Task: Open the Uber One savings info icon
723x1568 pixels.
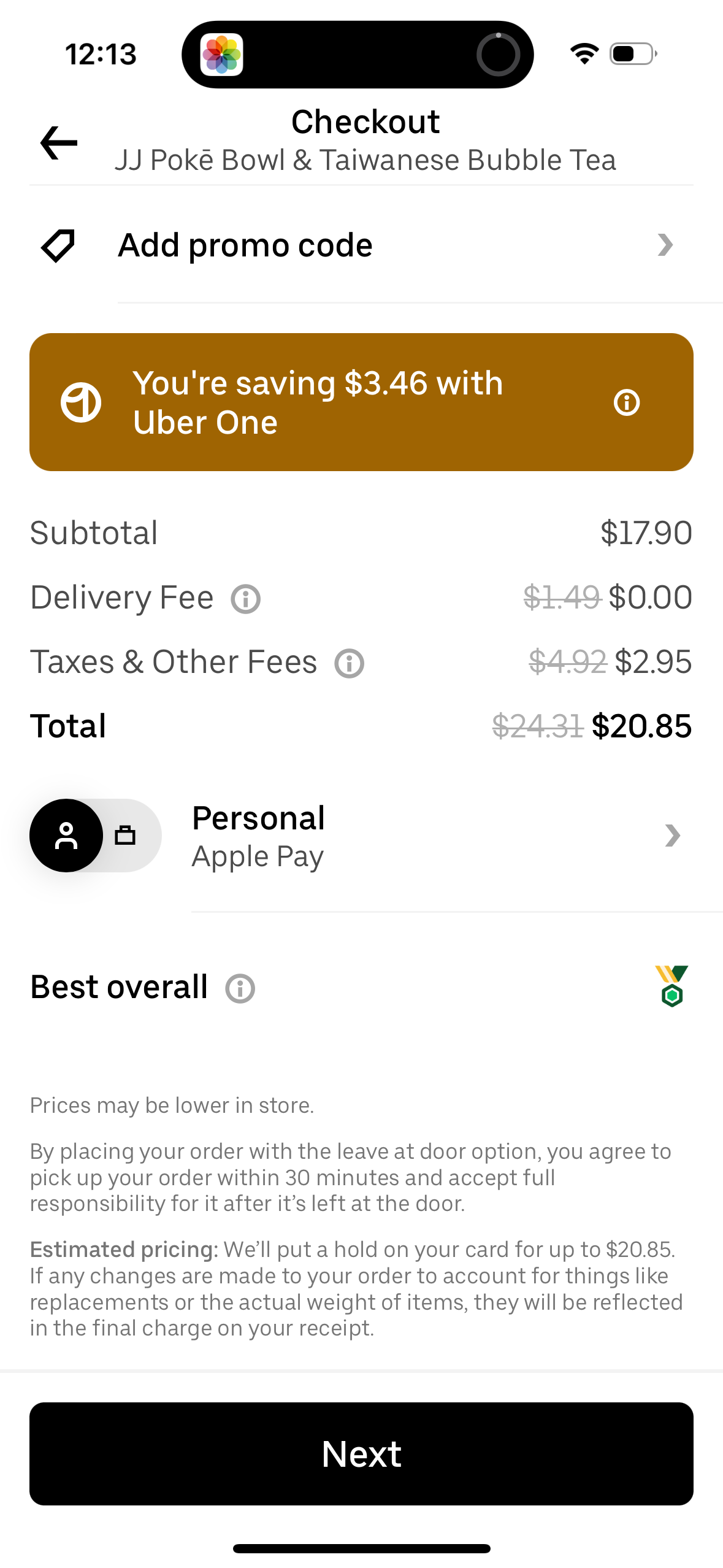Action: pos(627,403)
